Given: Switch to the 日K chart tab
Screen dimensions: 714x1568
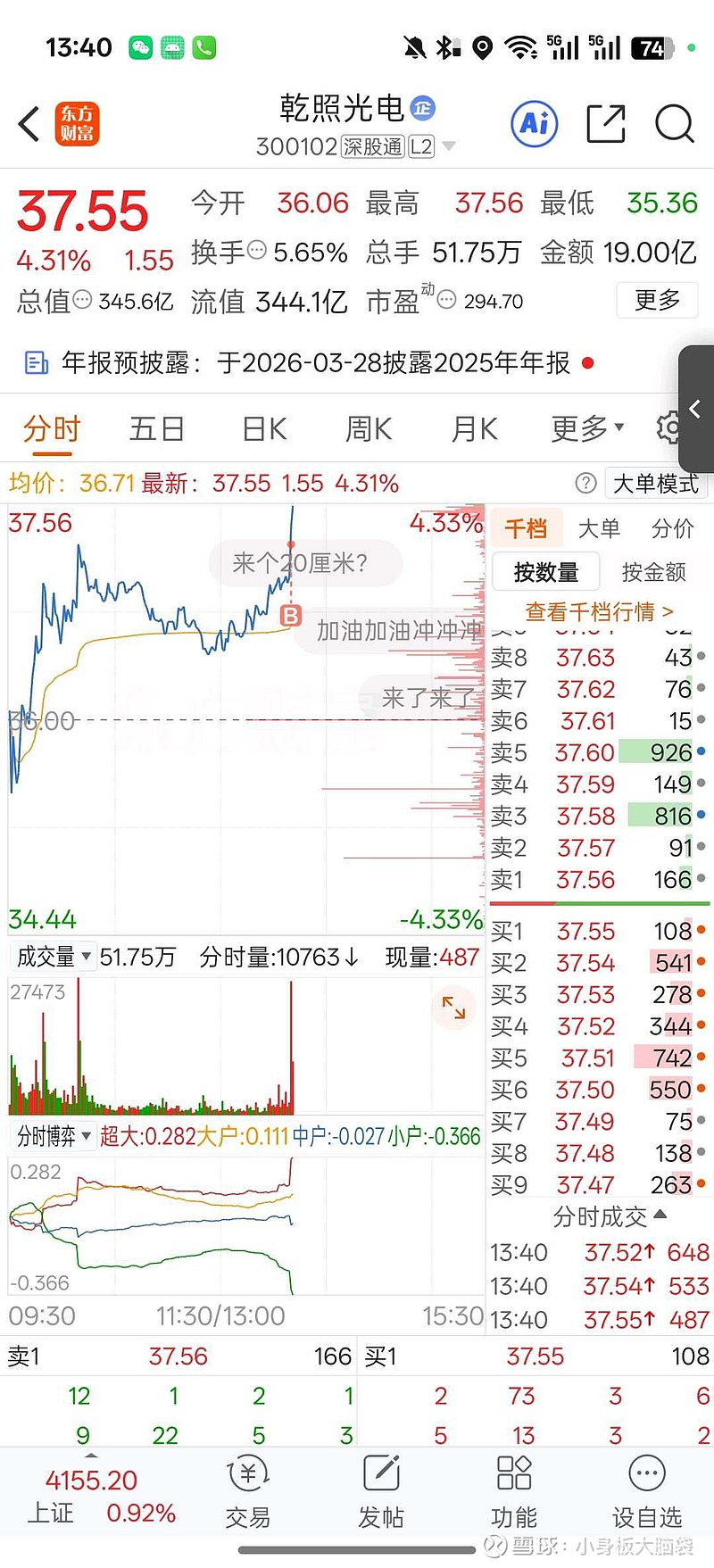Looking at the screenshot, I should click(264, 429).
